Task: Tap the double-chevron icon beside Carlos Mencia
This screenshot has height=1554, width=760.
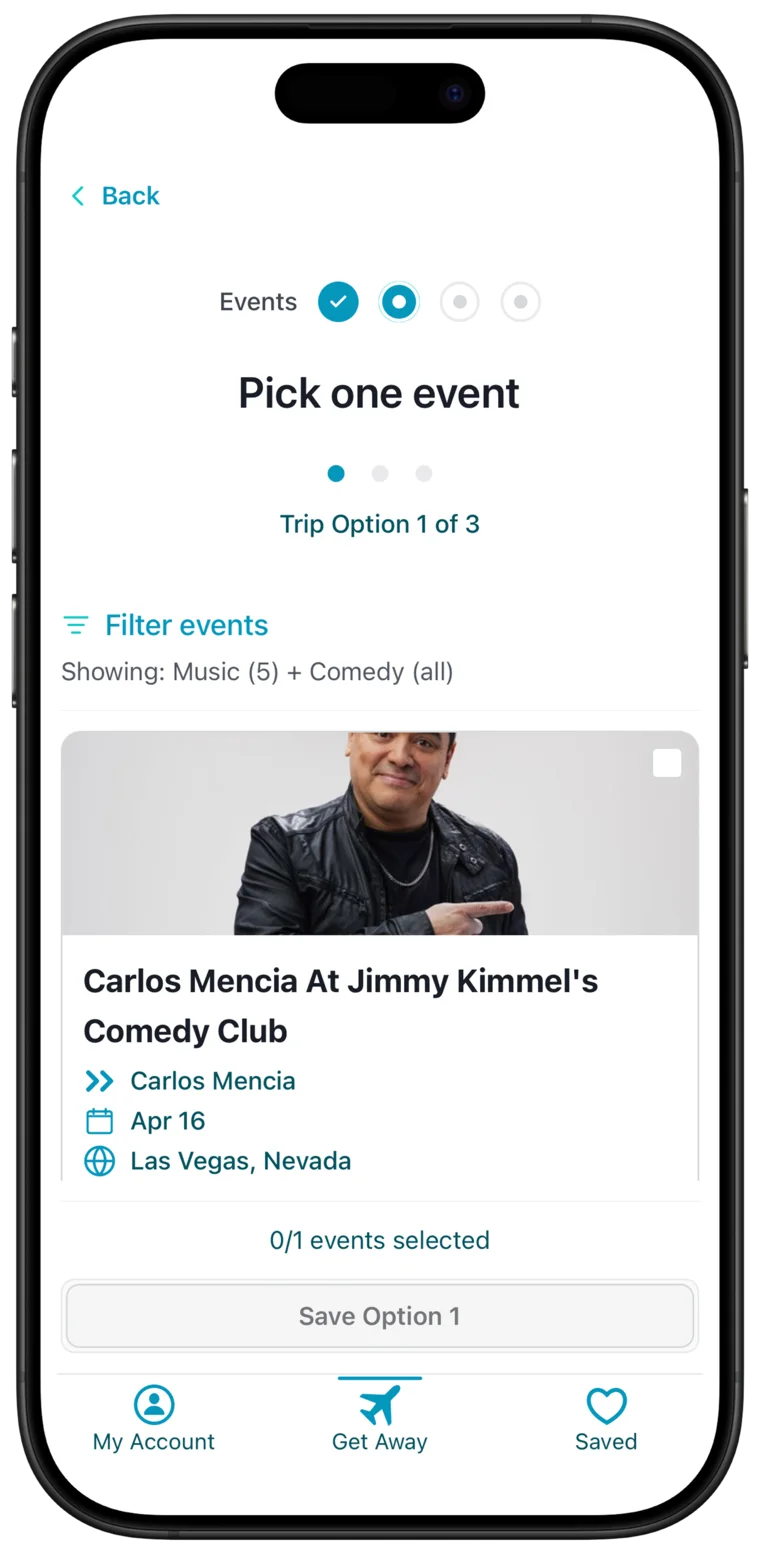Action: tap(99, 1081)
